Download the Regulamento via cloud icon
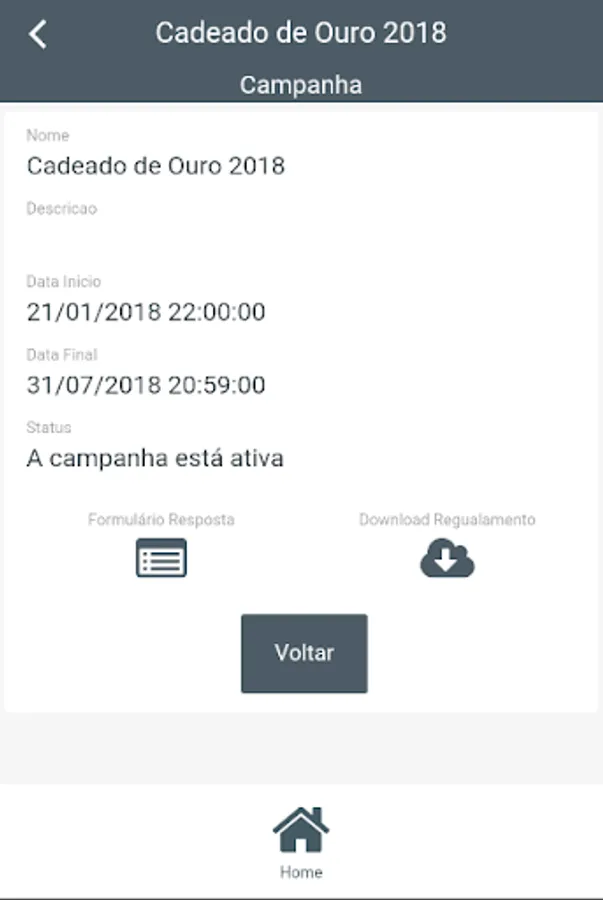603x900 pixels. [x=447, y=558]
